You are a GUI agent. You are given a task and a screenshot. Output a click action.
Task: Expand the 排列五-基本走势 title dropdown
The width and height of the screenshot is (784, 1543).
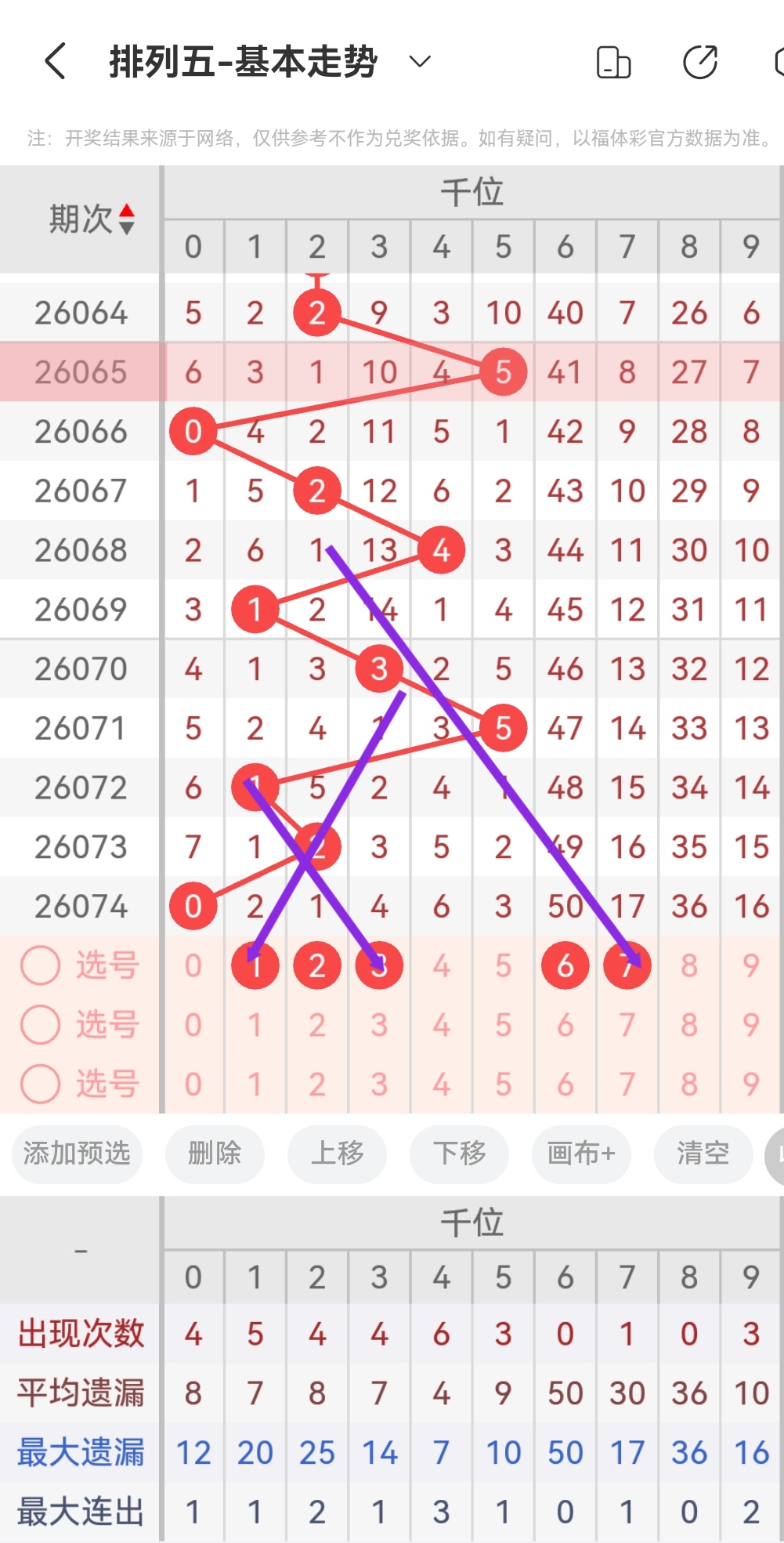[421, 61]
